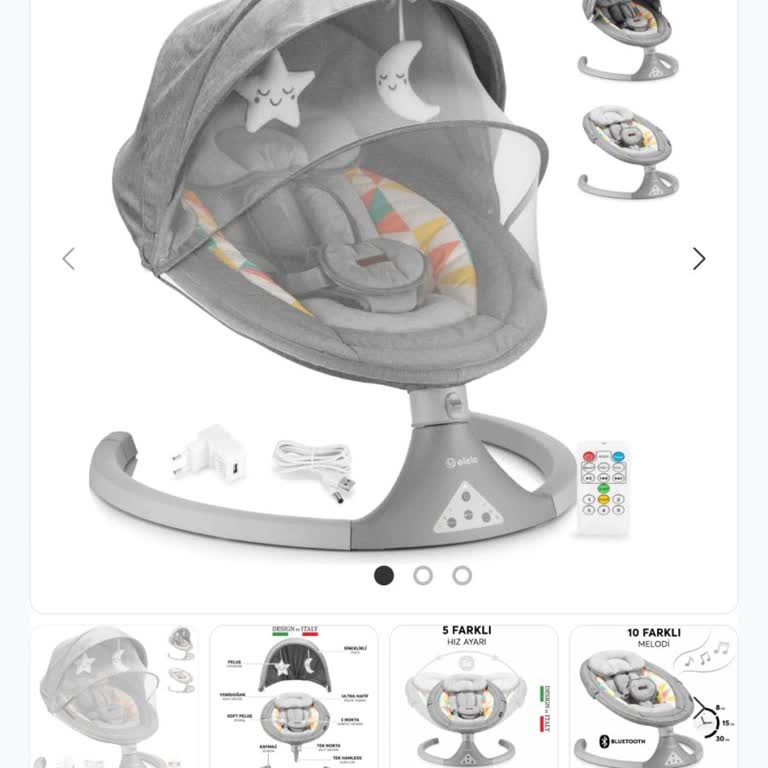Select the first thumbnail of the swing

click(114, 697)
